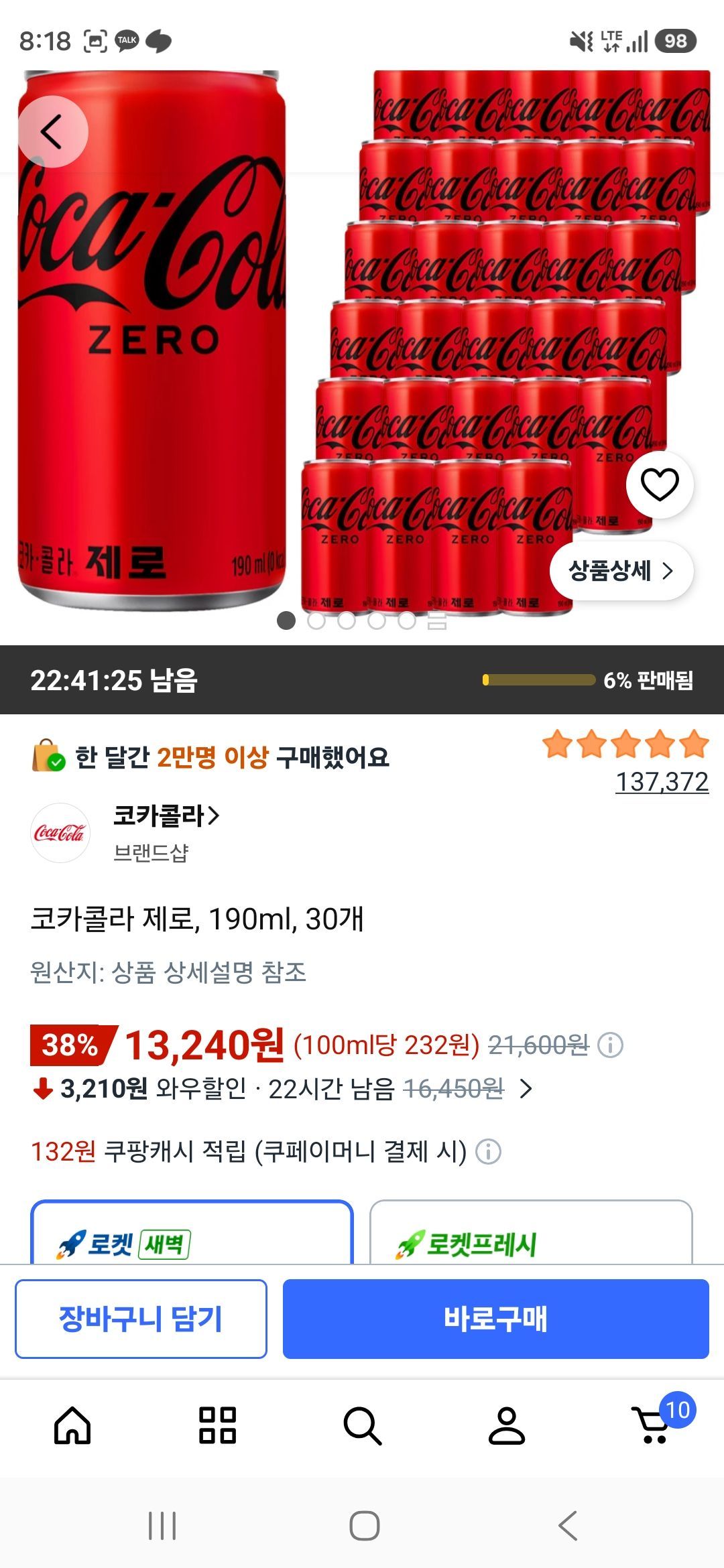724x1568 pixels.
Task: Select the 로켓 새벽 delivery option
Action: point(192,1233)
